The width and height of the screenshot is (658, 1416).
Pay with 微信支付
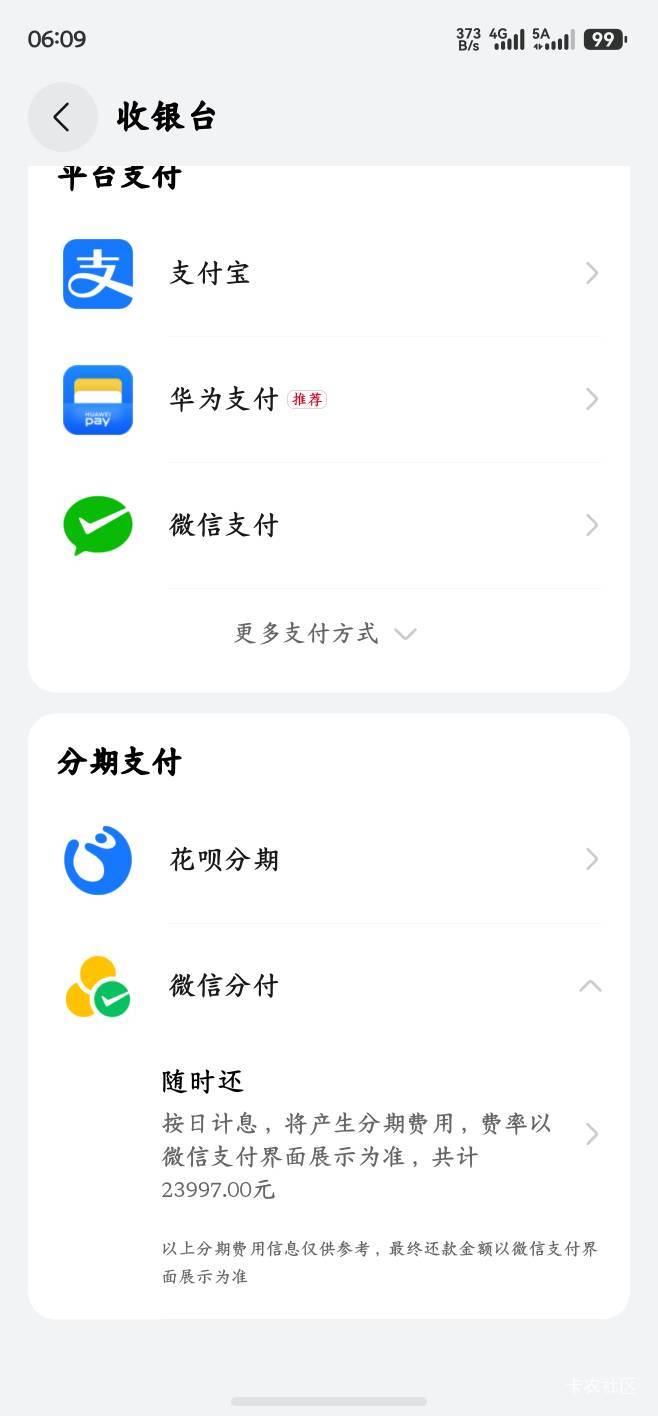[x=329, y=525]
